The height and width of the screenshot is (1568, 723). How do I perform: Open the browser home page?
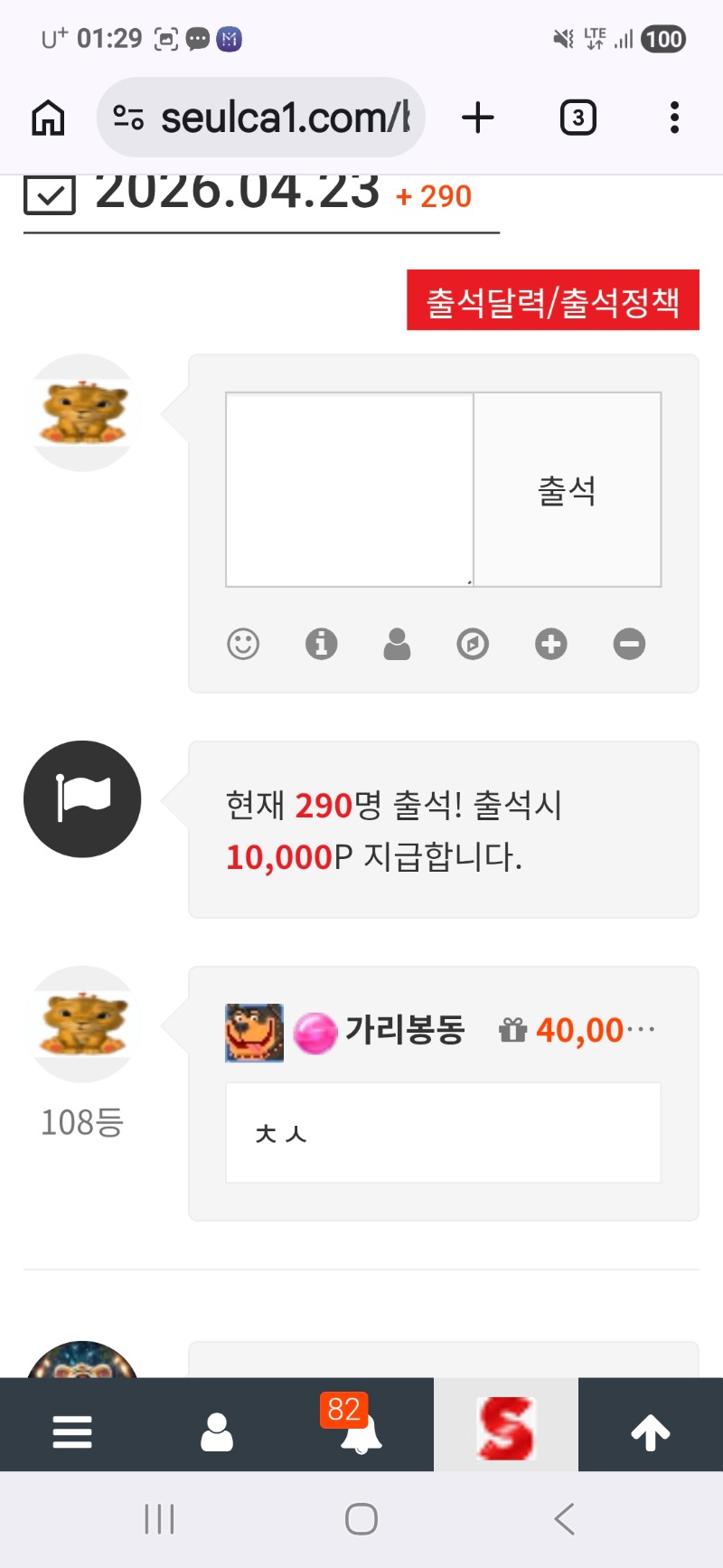pyautogui.click(x=48, y=118)
